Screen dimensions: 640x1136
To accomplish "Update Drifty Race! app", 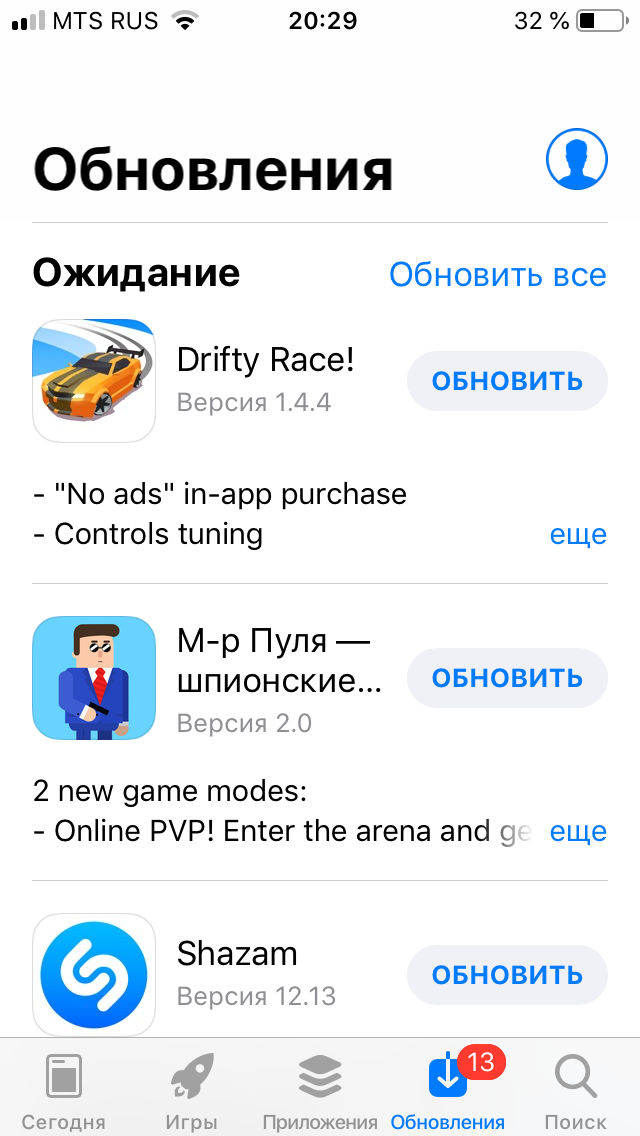I will 507,380.
